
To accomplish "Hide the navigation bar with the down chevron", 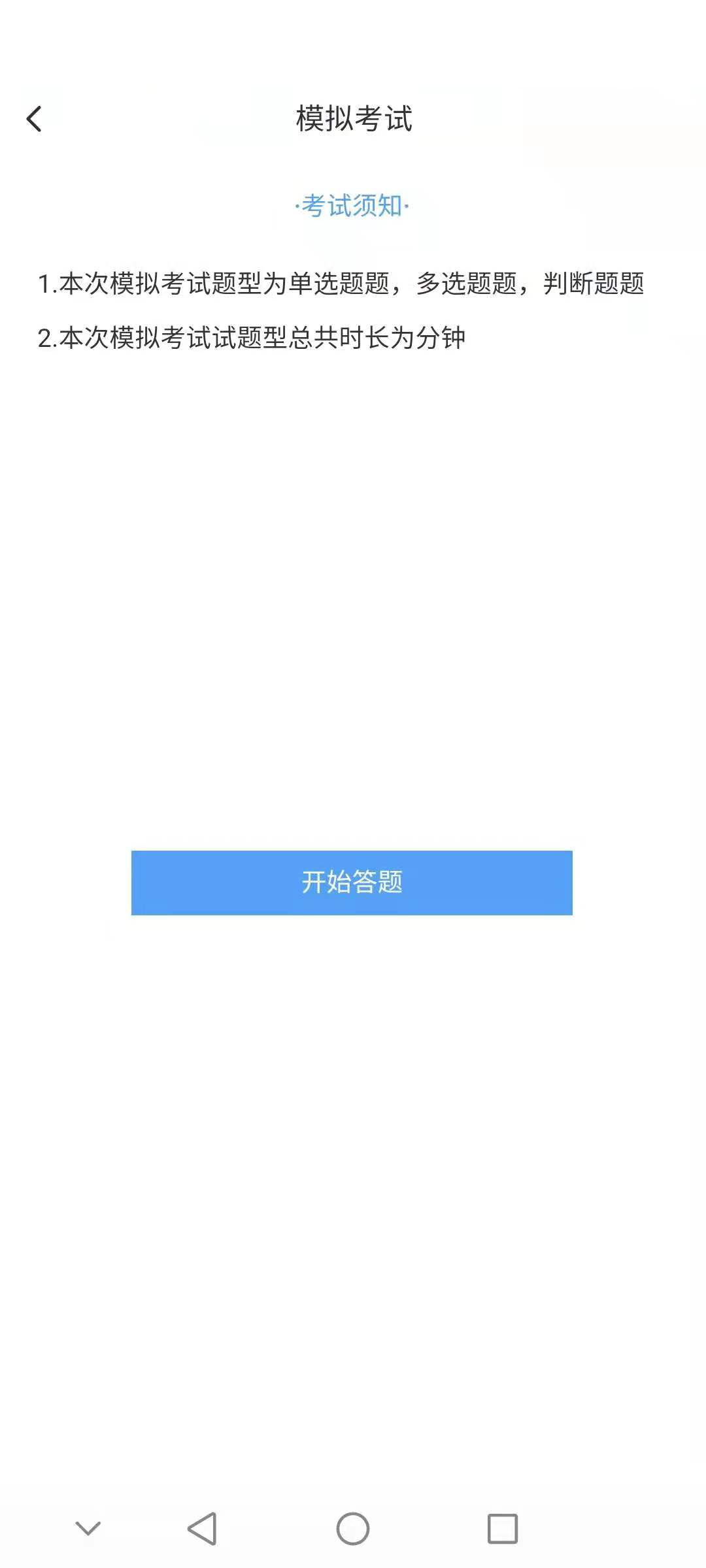I will [88, 1529].
